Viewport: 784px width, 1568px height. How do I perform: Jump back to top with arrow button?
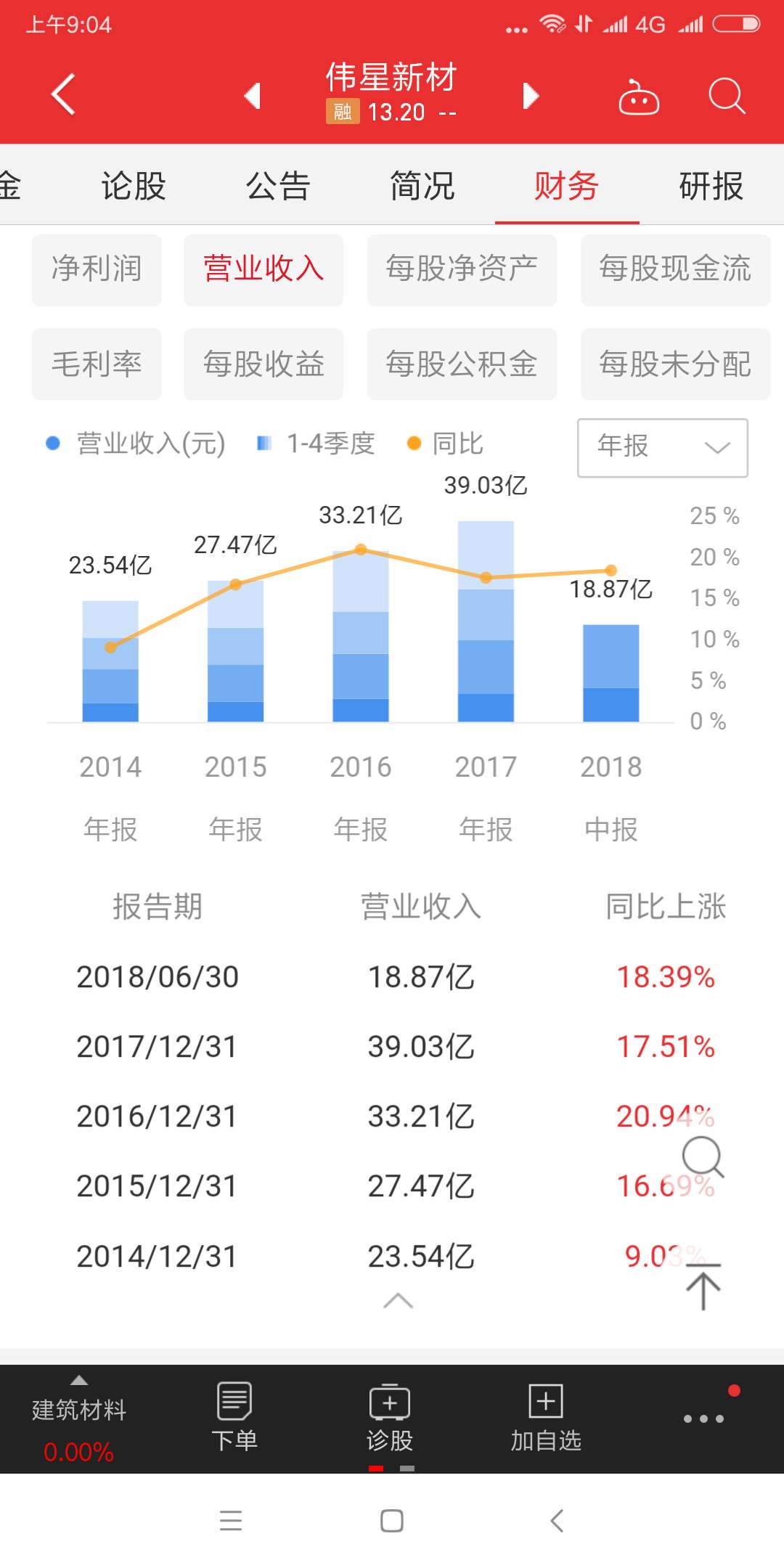tap(703, 1286)
